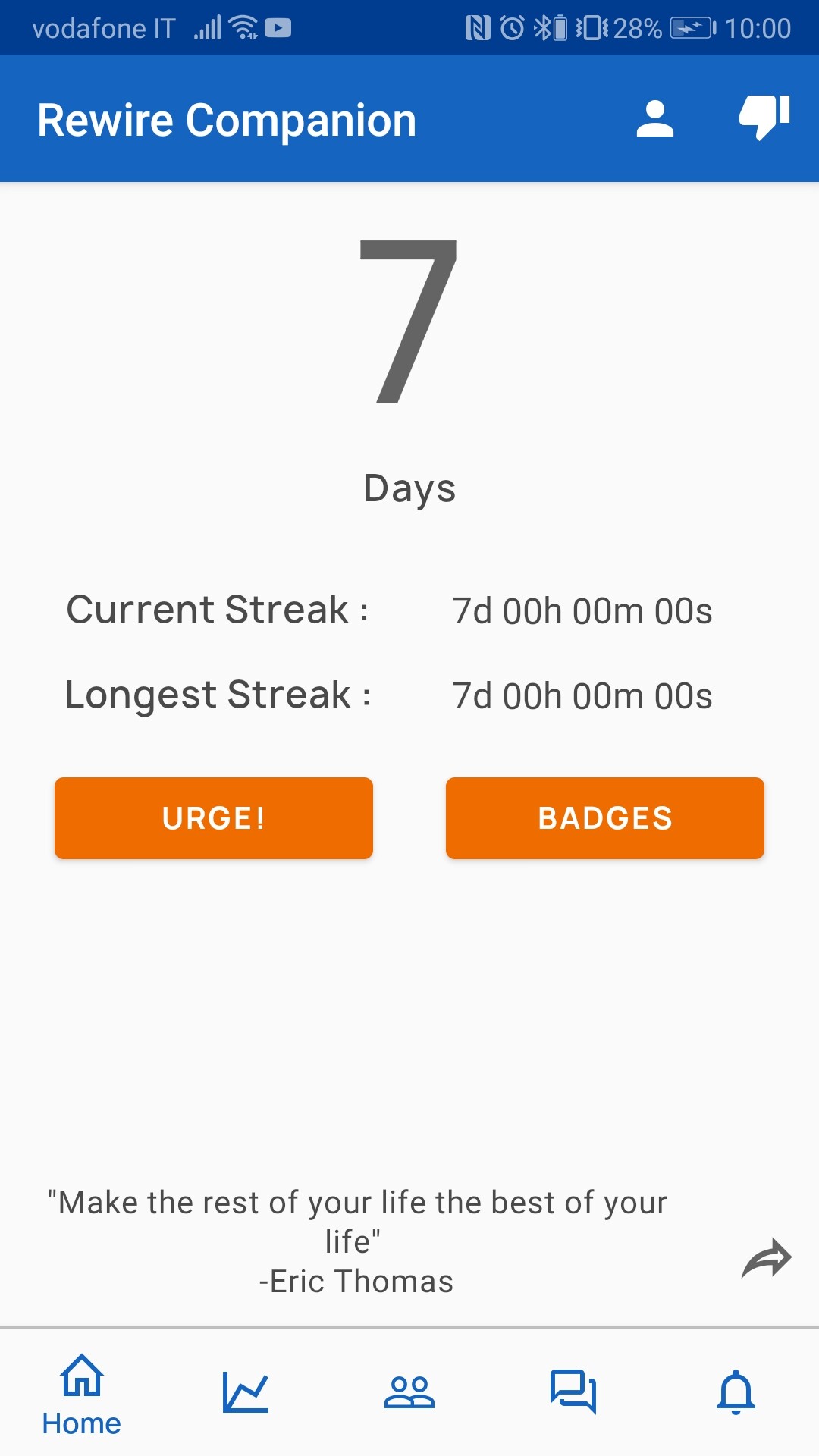Open the BADGES button
Viewport: 819px width, 1456px height.
(x=605, y=818)
